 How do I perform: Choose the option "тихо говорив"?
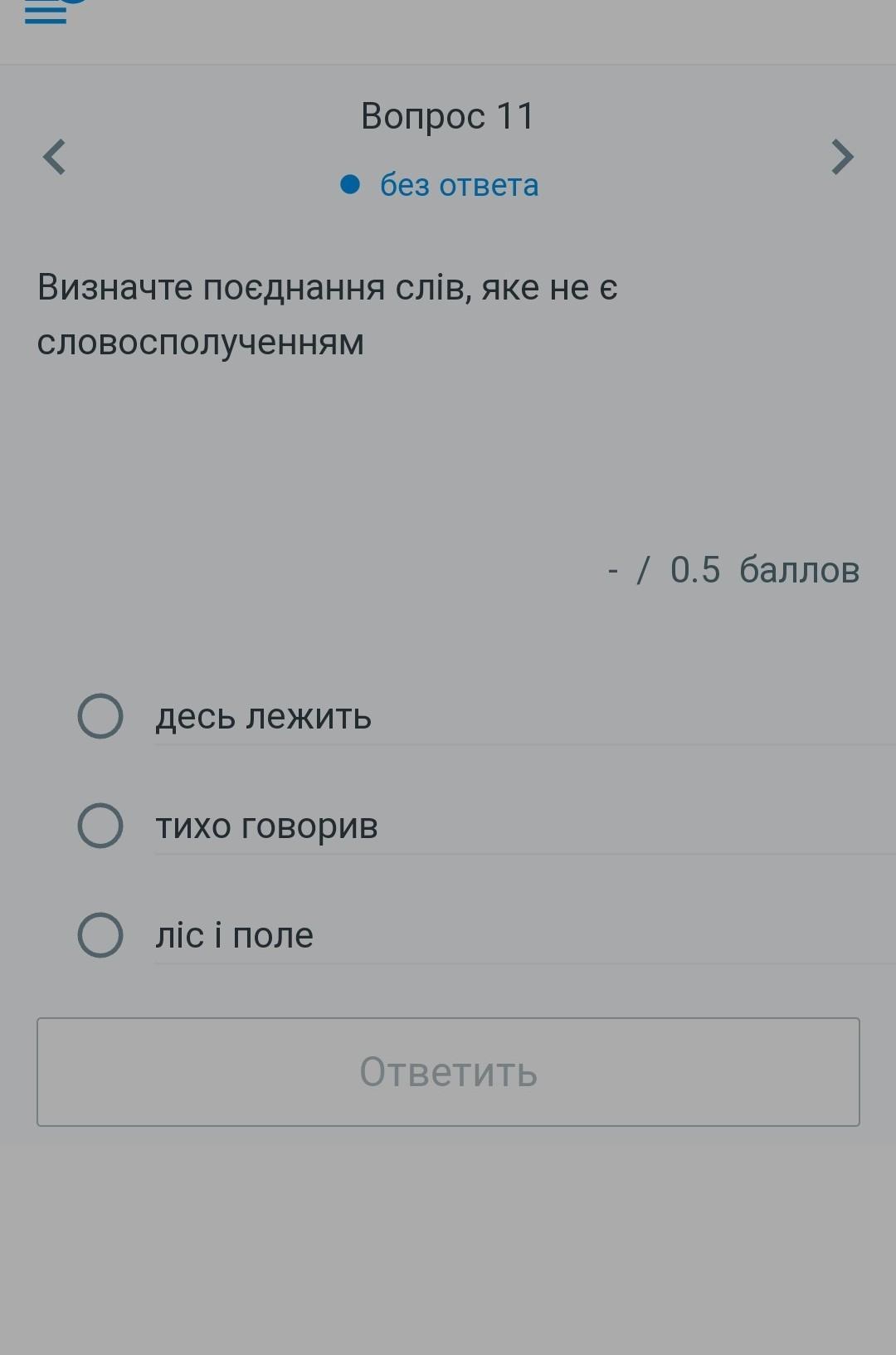[x=101, y=826]
